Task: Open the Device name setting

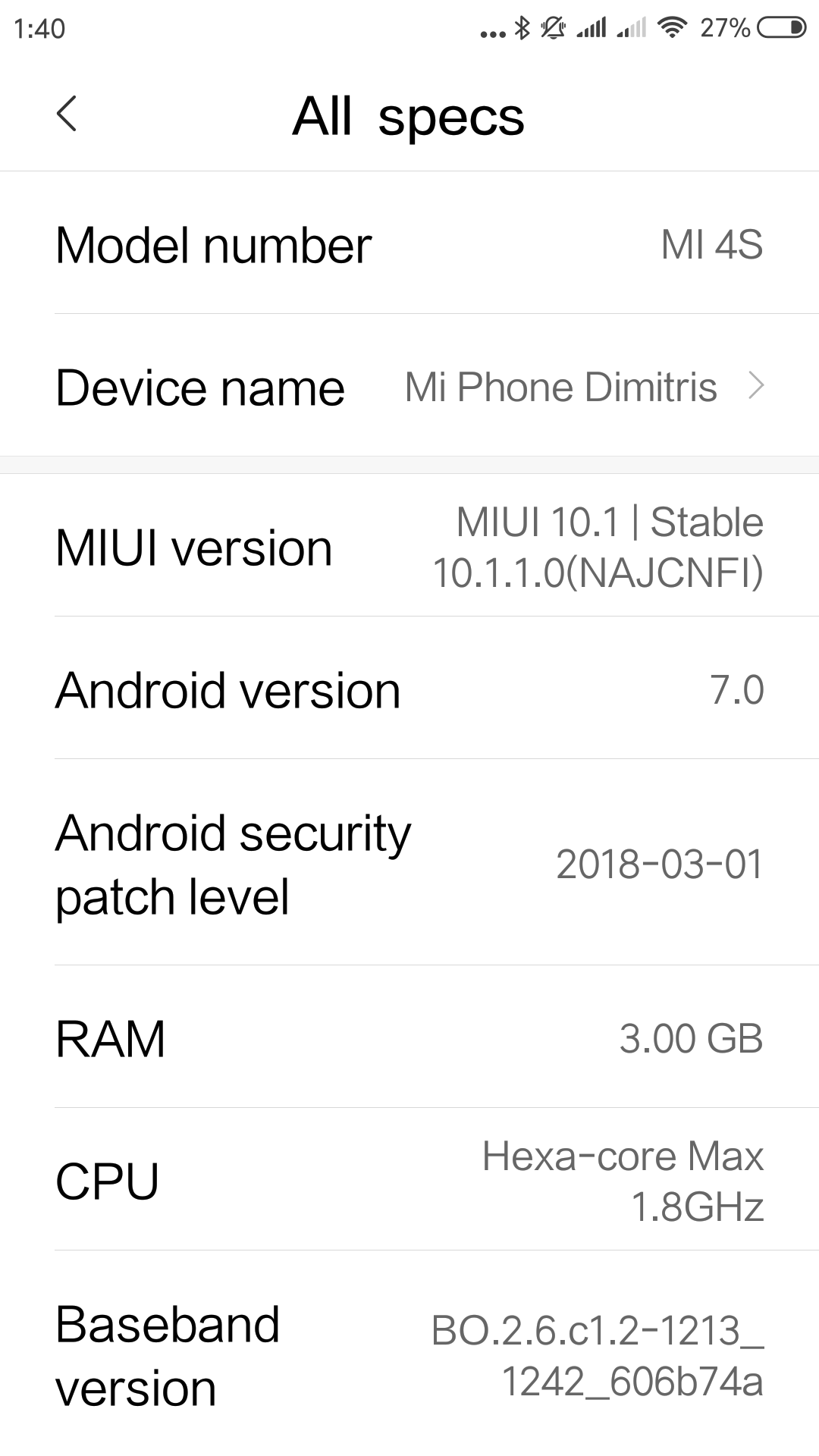Action: tap(409, 387)
